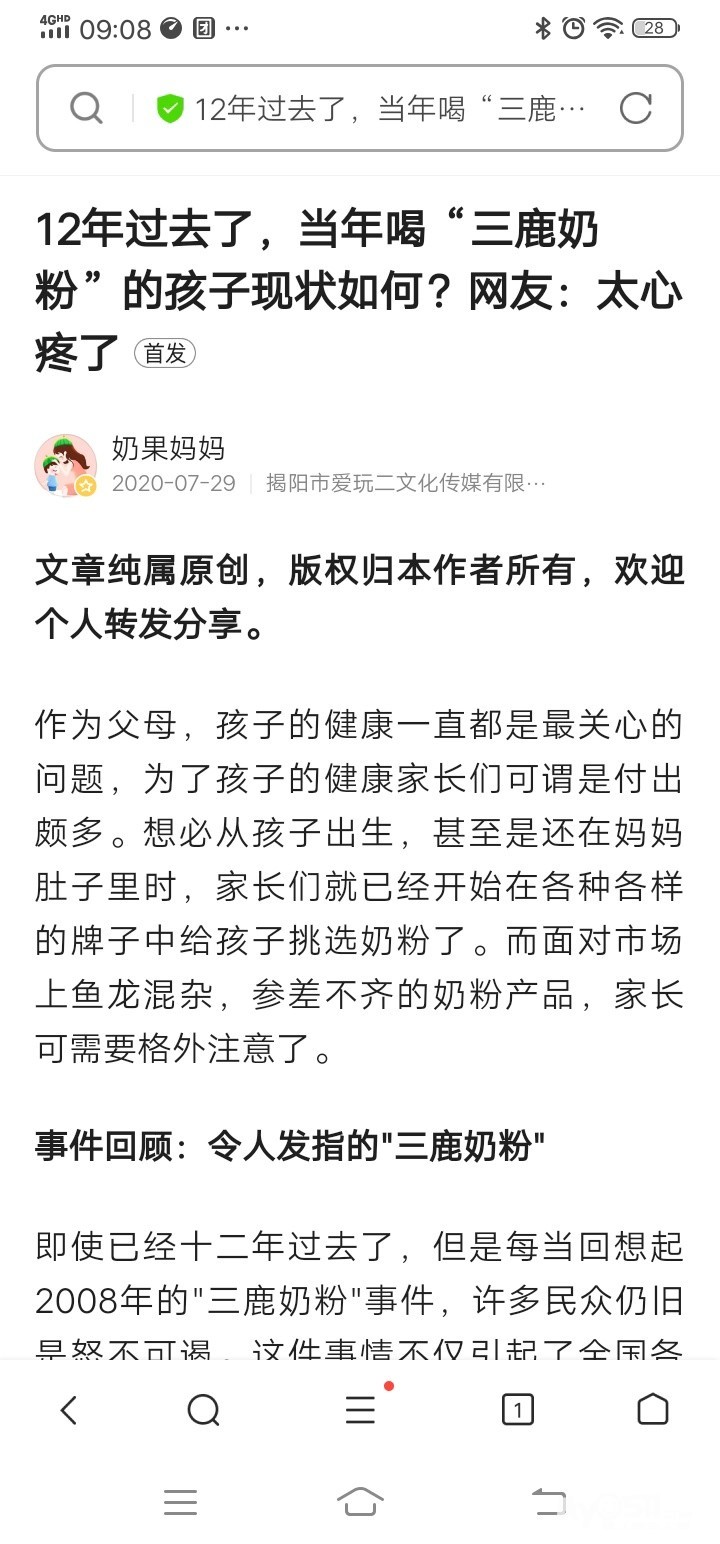Open browser search from bottom toolbar
Viewport: 720px width, 1544px height.
[x=203, y=1410]
